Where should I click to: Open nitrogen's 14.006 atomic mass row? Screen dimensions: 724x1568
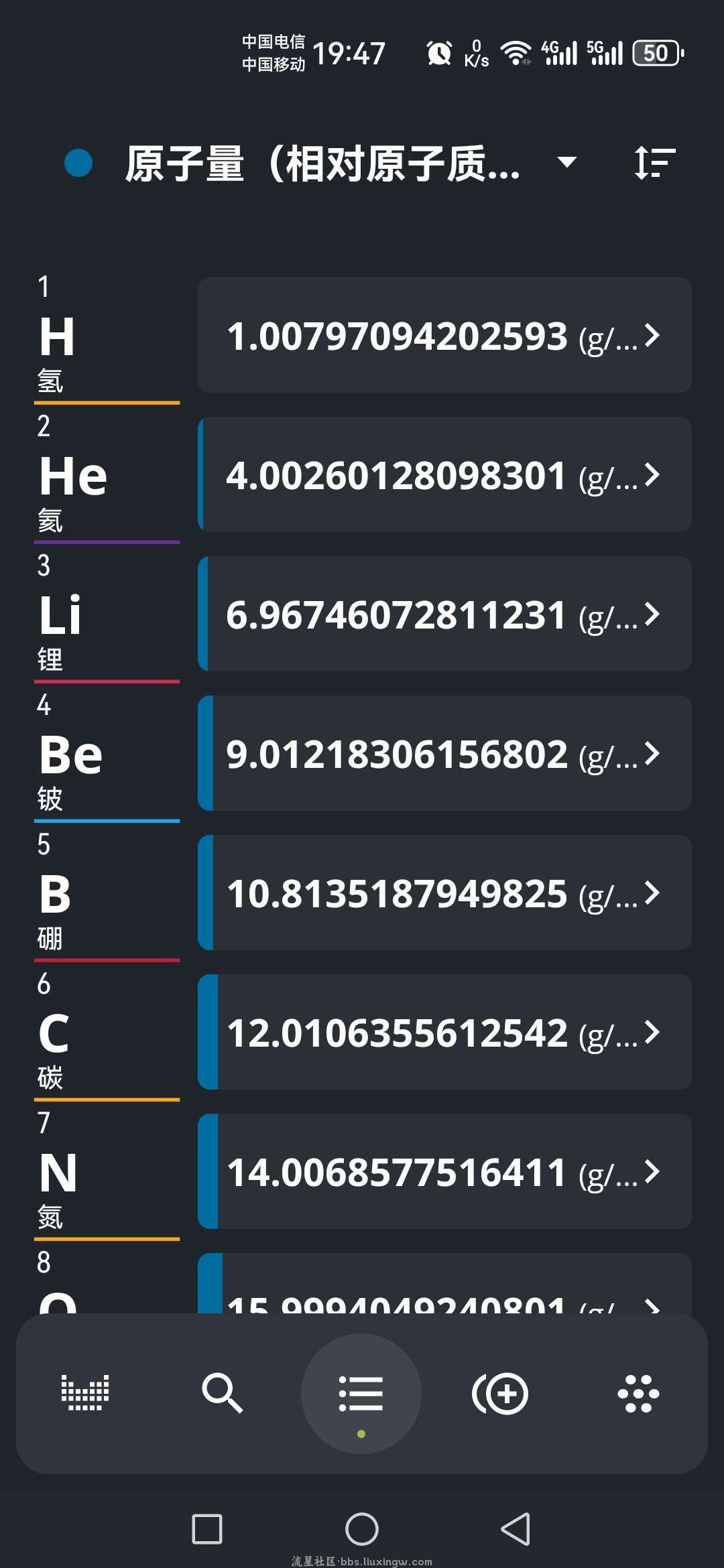[444, 1171]
